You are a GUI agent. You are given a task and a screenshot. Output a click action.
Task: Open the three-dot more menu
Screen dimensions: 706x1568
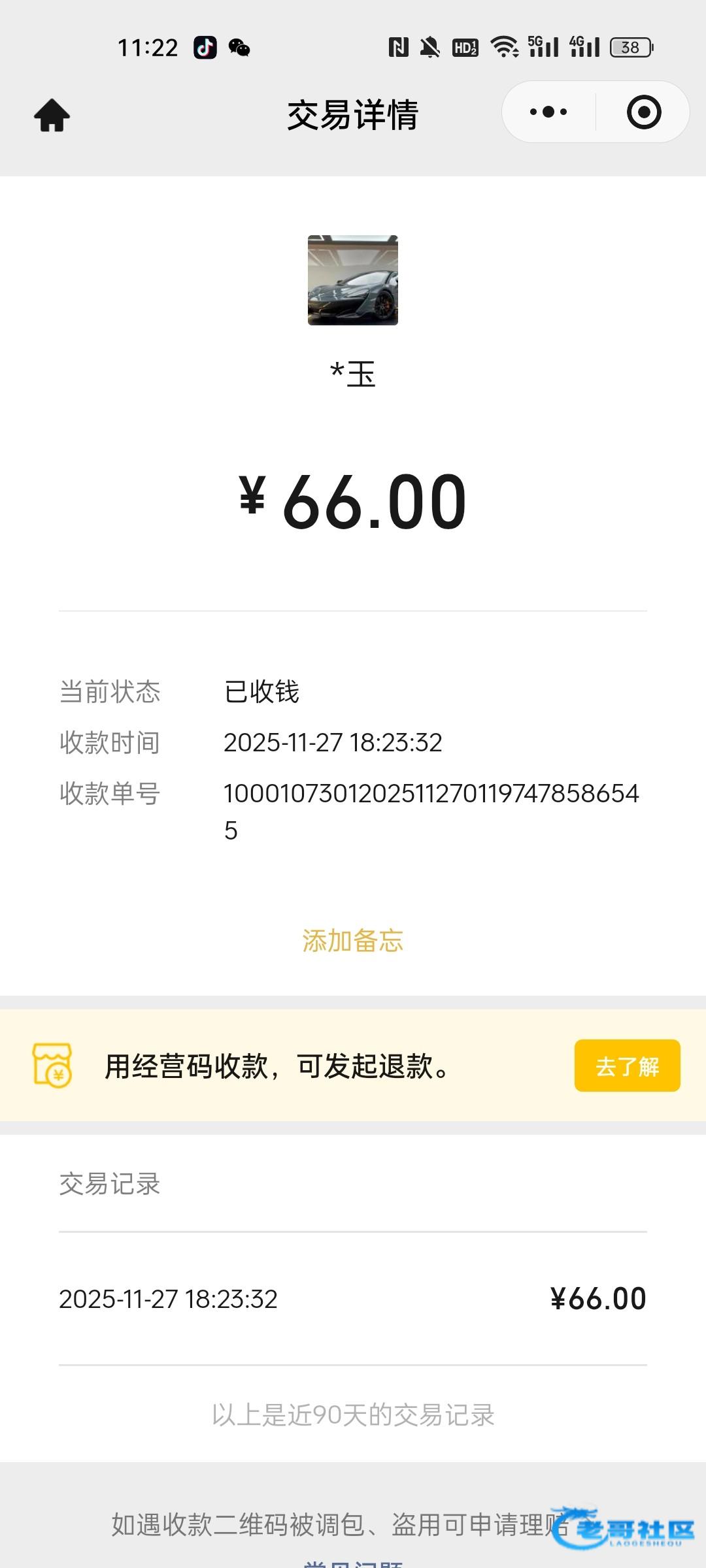pos(548,112)
